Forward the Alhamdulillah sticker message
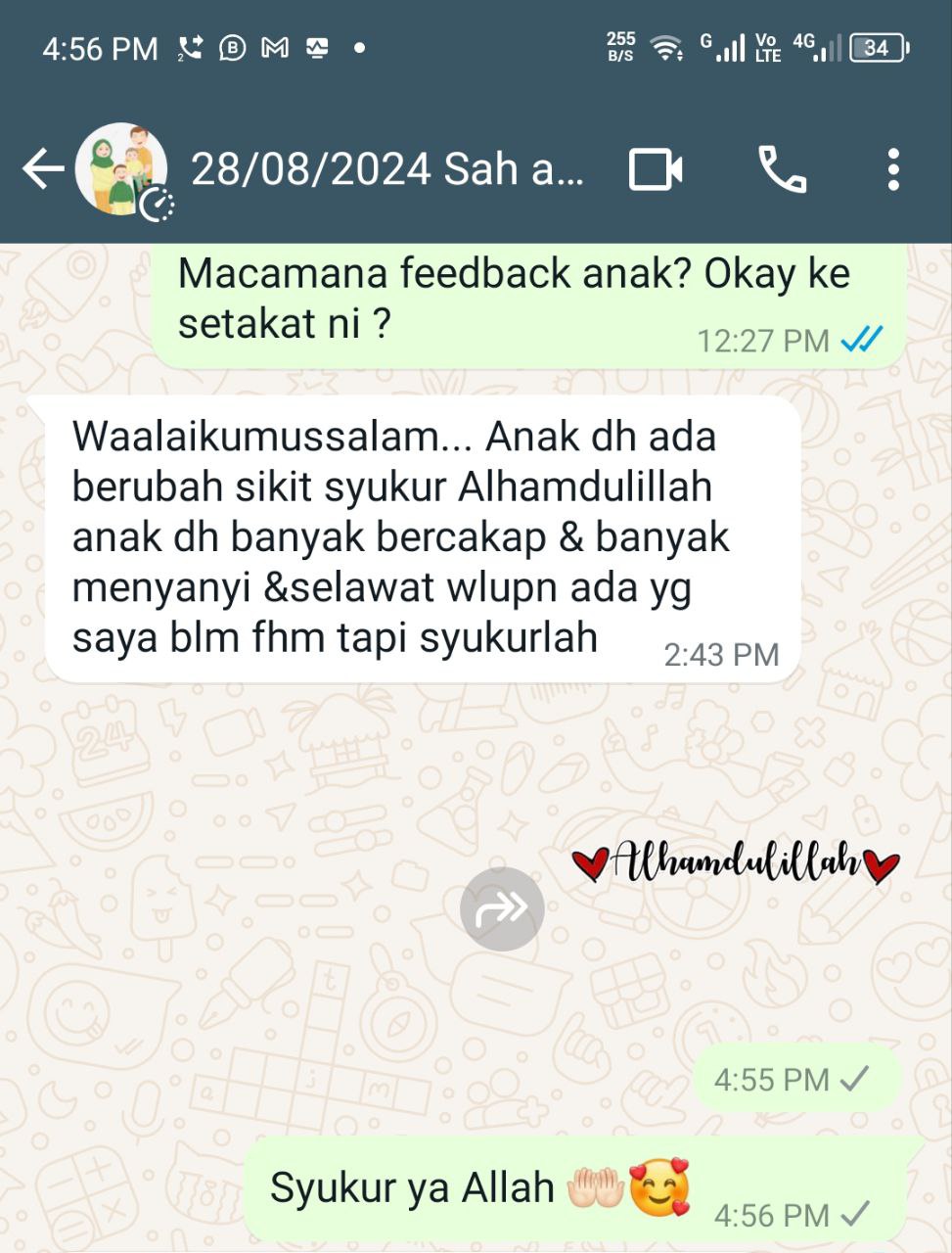This screenshot has height=1253, width=952. [x=502, y=908]
